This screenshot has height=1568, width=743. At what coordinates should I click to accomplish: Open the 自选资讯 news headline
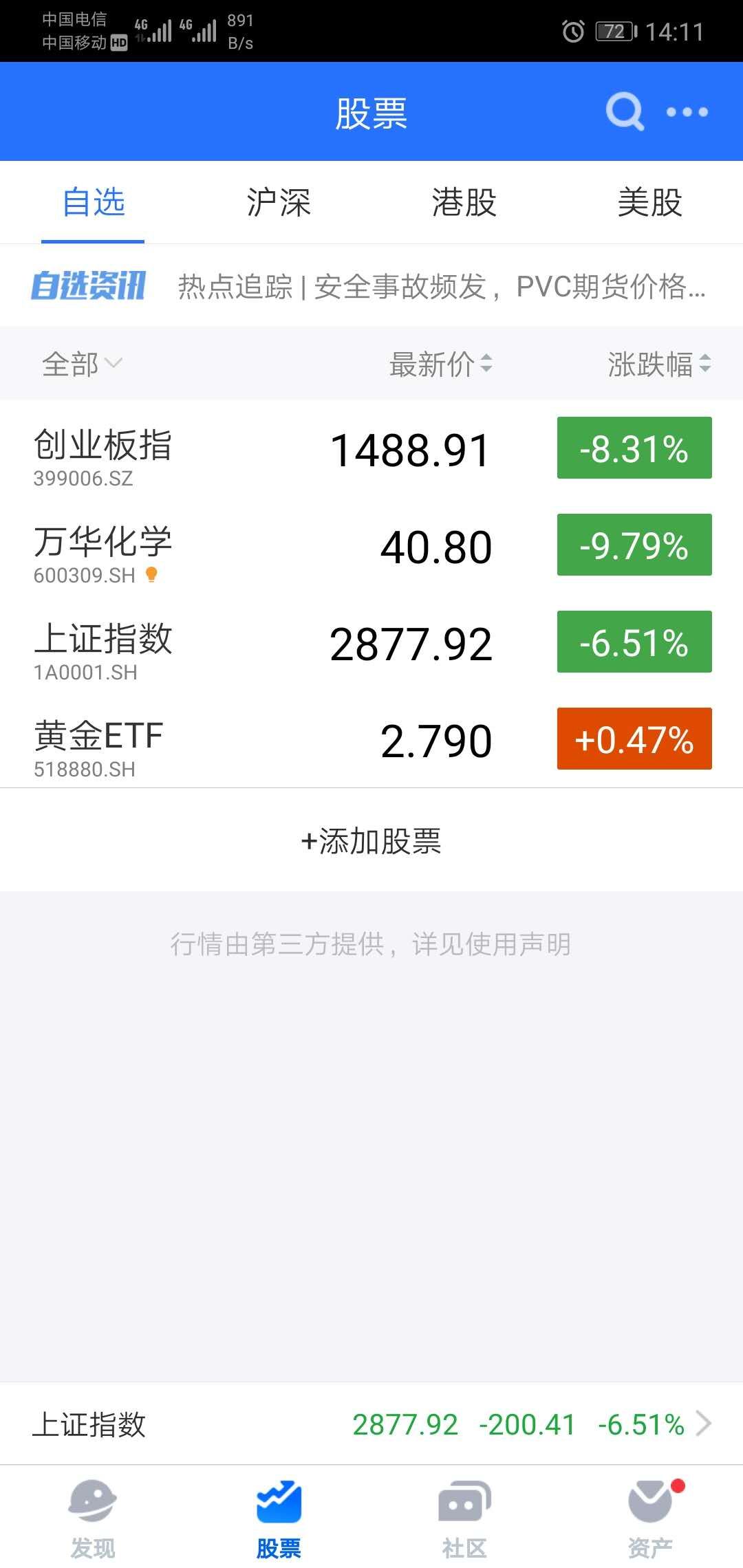click(442, 286)
